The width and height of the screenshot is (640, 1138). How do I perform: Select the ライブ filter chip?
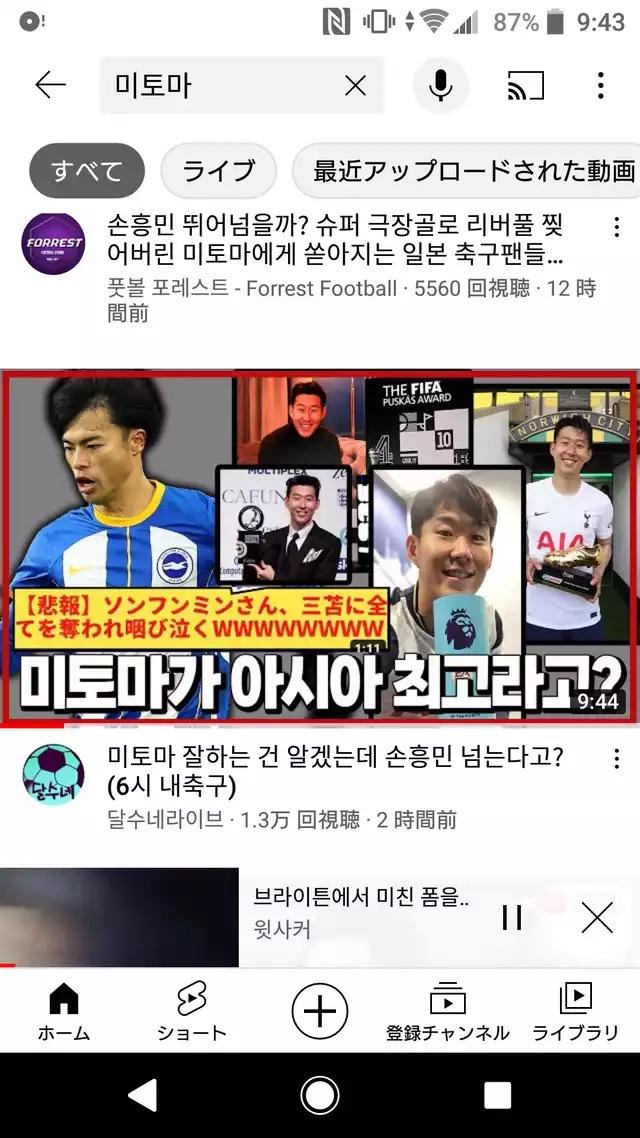(x=218, y=171)
